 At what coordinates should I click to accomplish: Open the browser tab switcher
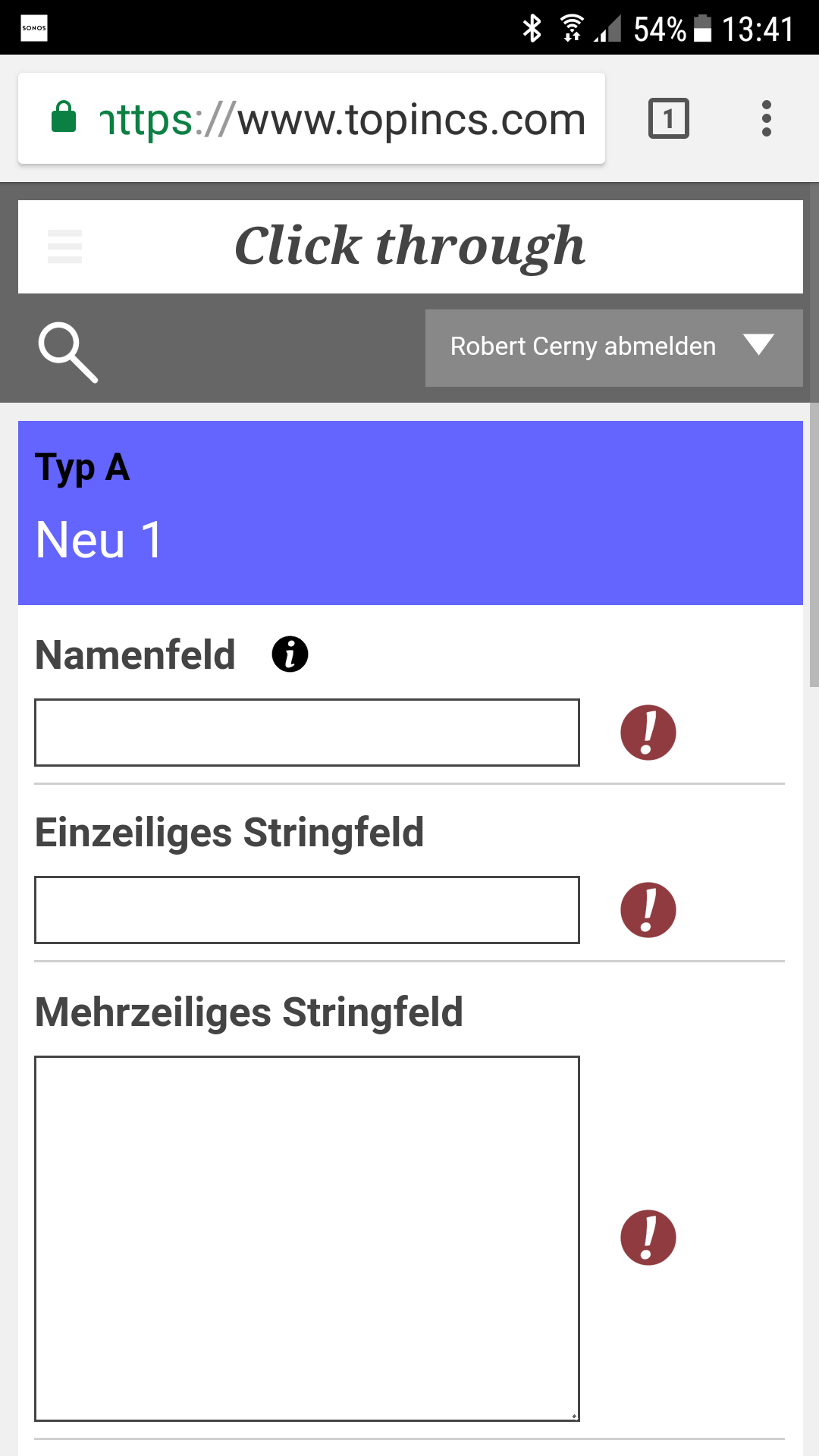(x=668, y=119)
